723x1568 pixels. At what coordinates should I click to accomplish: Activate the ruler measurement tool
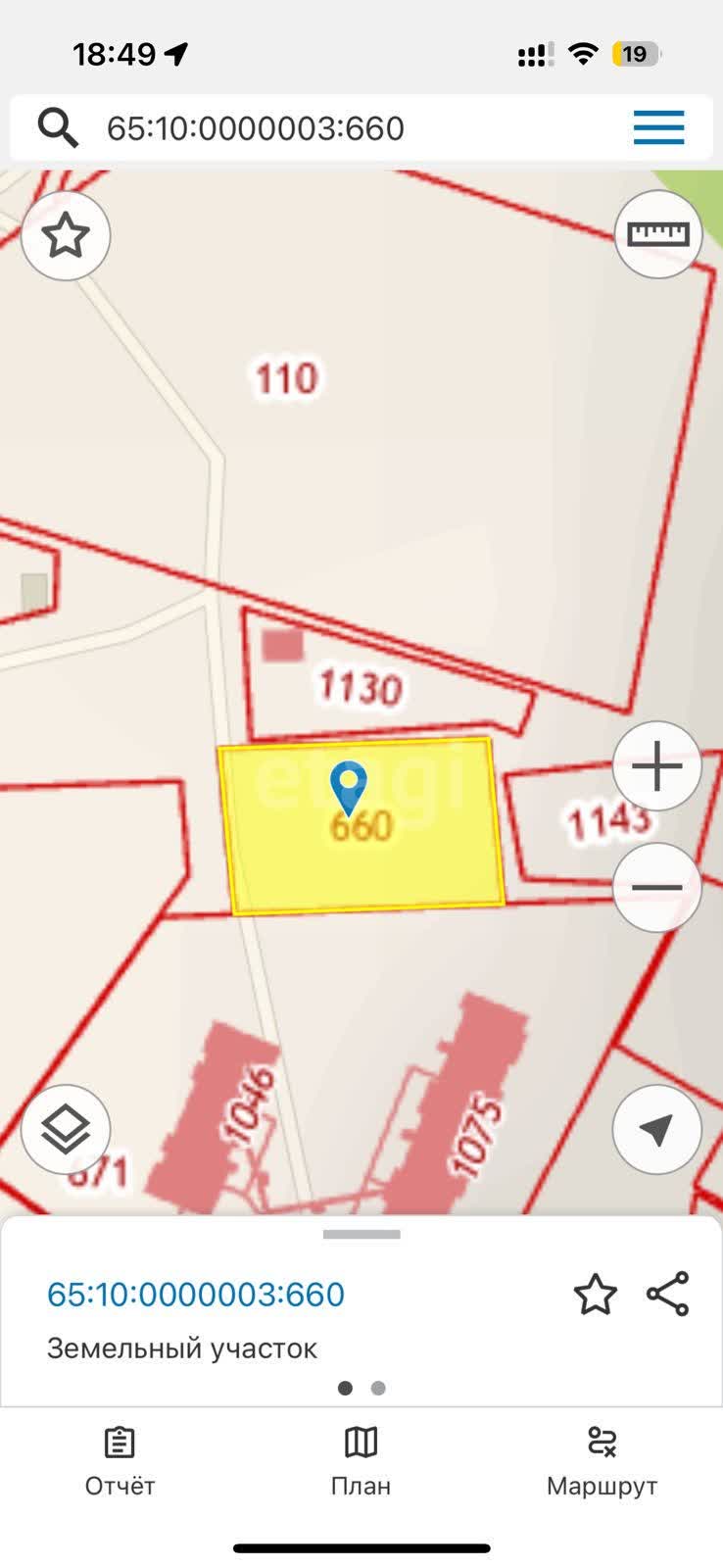point(658,234)
